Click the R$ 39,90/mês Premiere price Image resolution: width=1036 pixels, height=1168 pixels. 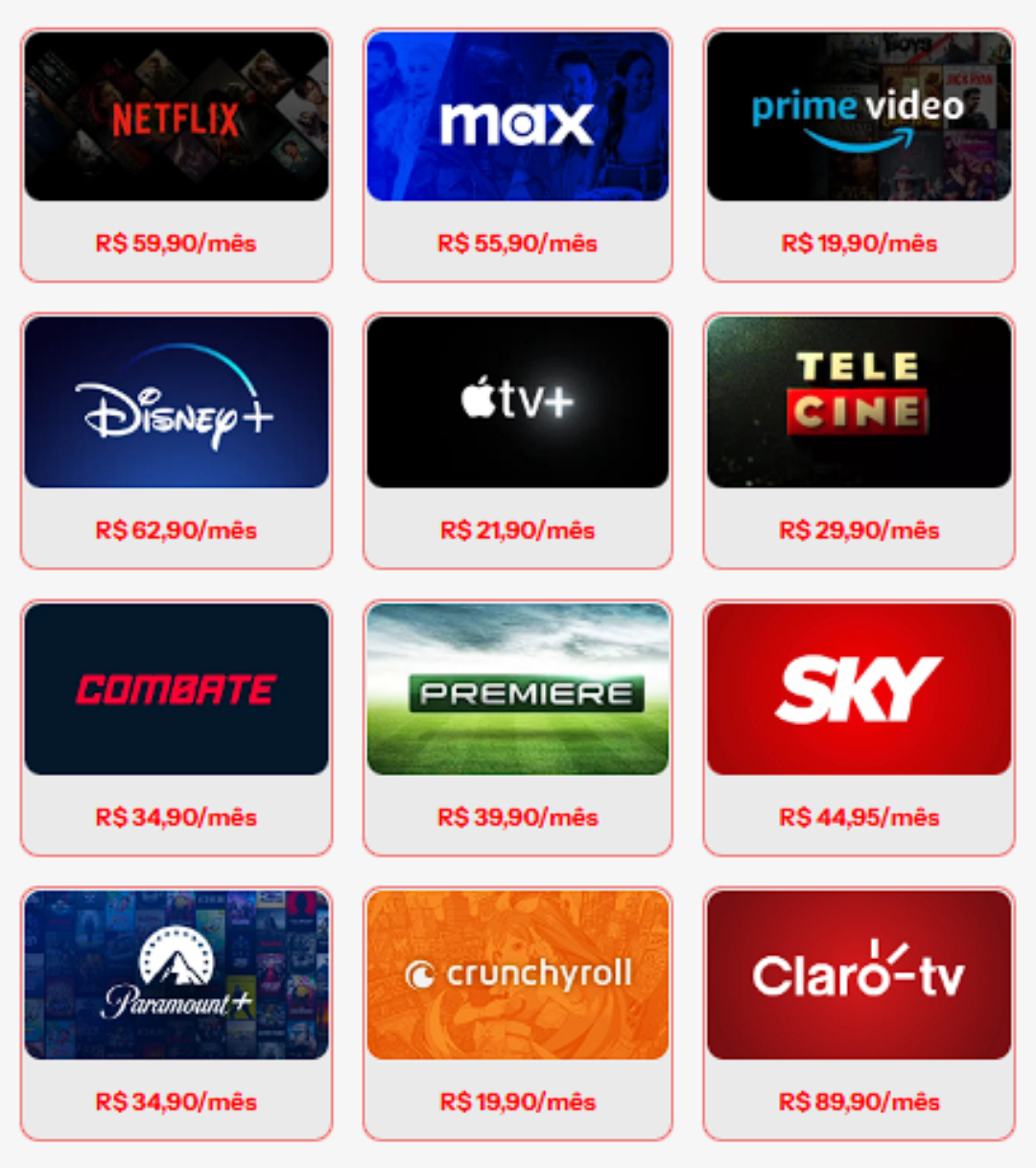[517, 817]
